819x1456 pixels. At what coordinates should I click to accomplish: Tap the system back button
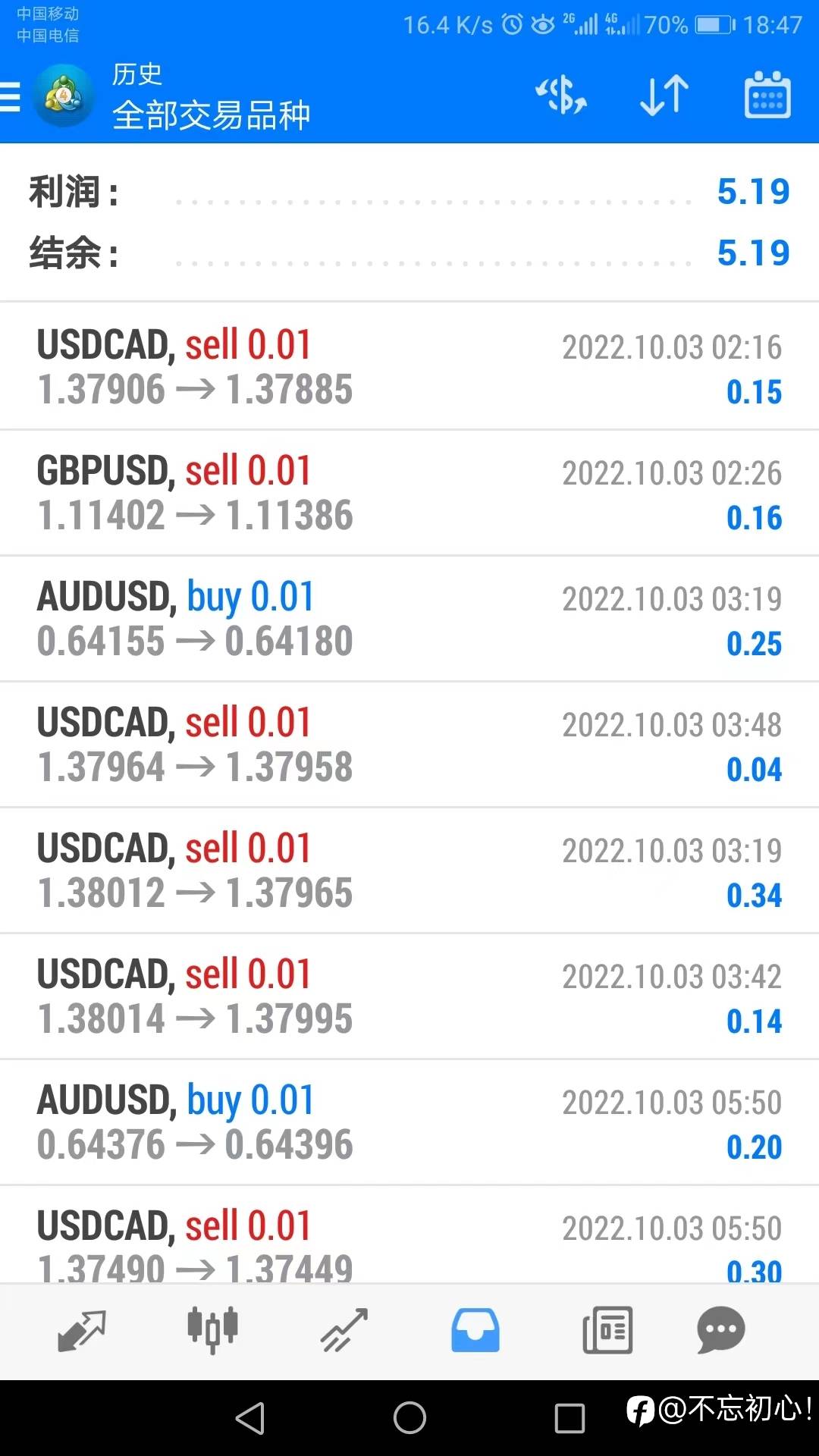pos(250,1418)
